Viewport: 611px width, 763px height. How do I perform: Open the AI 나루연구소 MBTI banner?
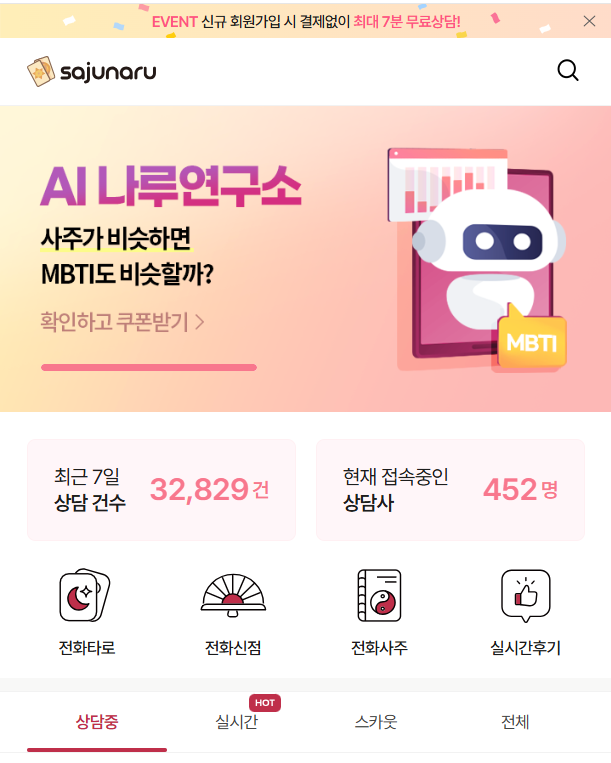tap(305, 258)
